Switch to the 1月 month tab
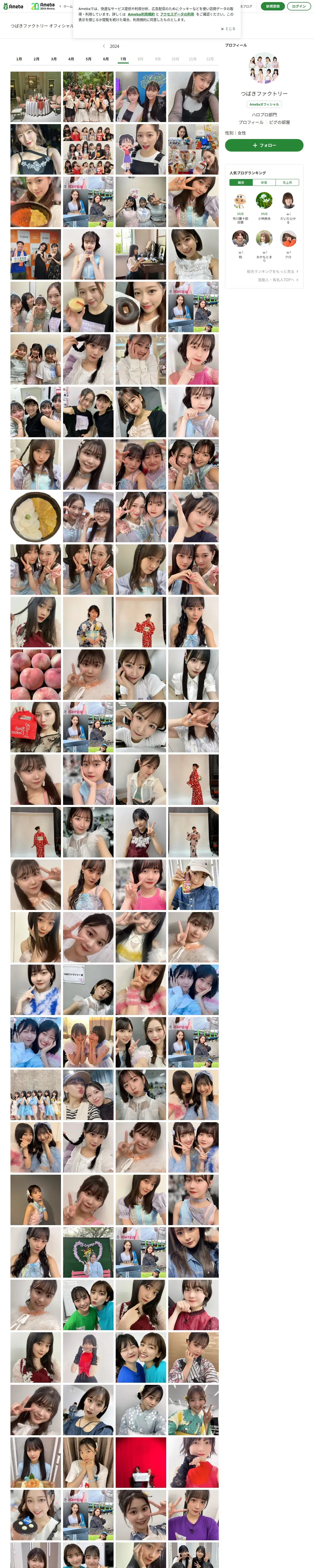314x1568 pixels. (19, 59)
